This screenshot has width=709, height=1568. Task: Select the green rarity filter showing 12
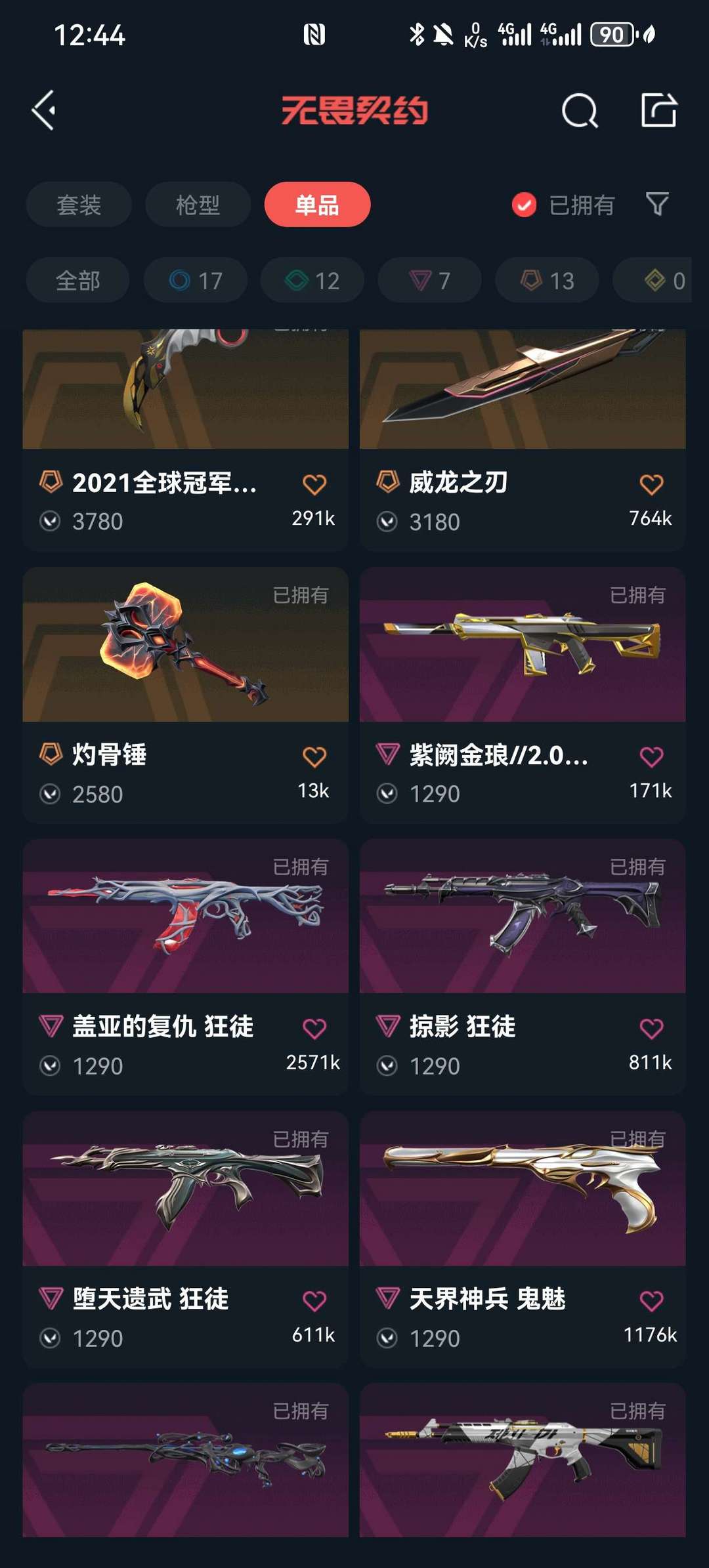coord(312,280)
